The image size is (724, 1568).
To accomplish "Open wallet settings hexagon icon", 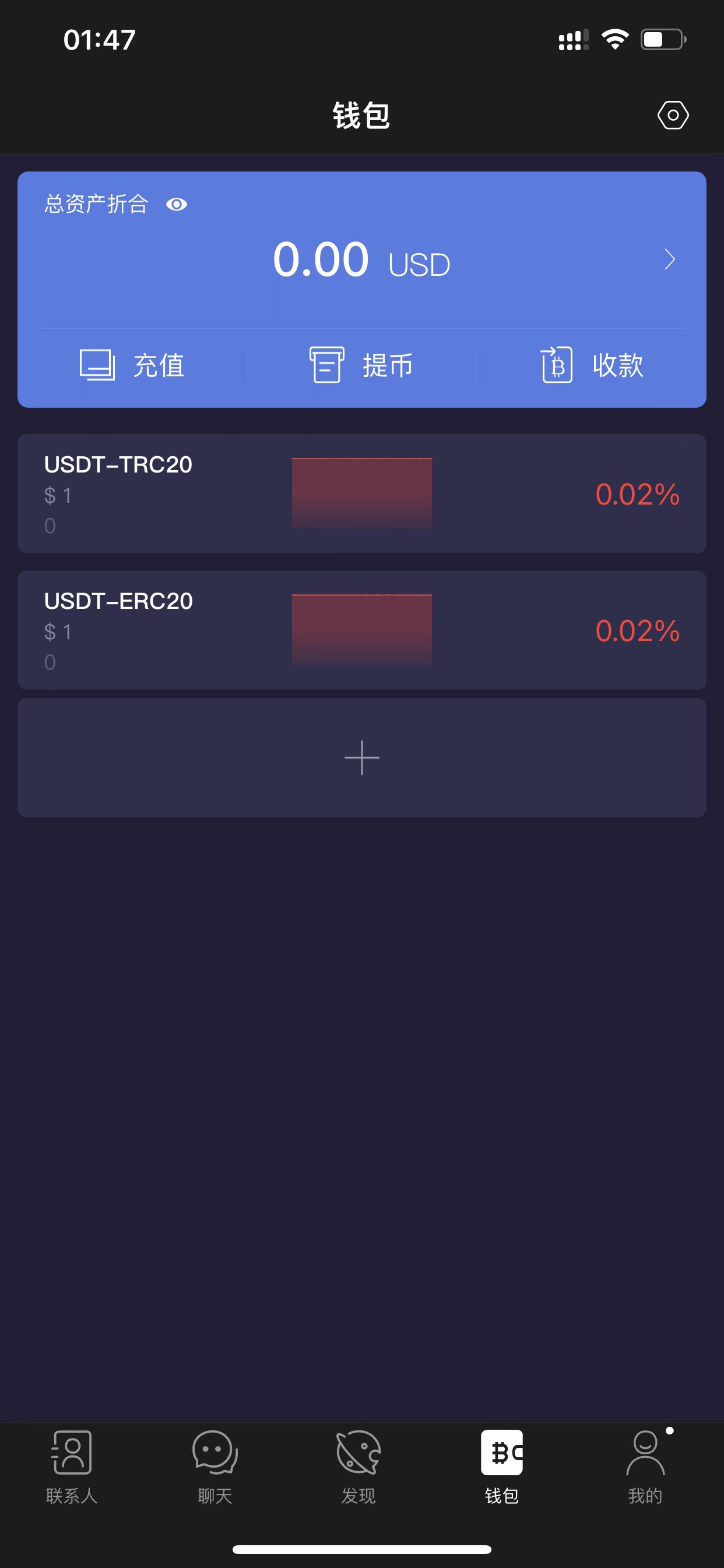I will click(x=673, y=115).
